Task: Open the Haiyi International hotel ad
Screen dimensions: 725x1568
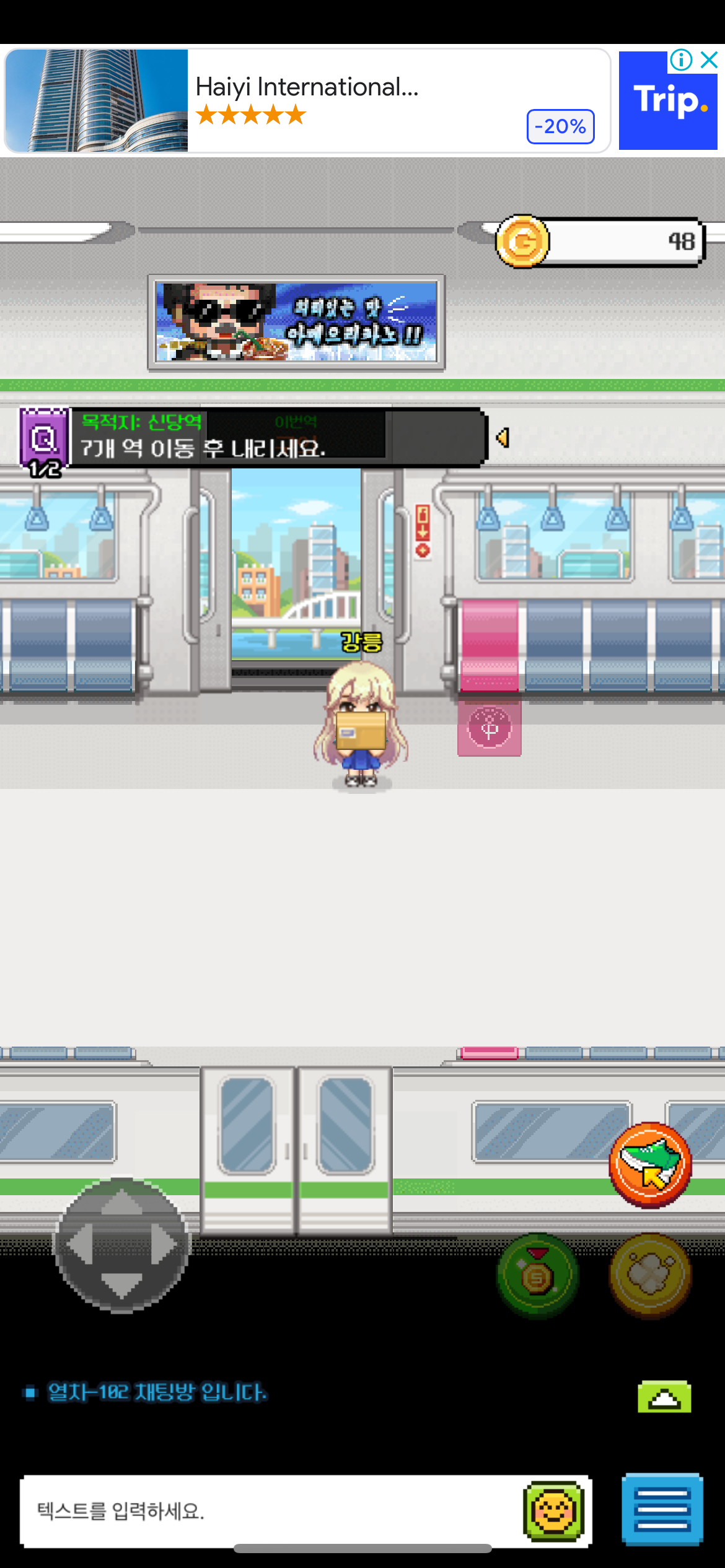Action: click(307, 100)
